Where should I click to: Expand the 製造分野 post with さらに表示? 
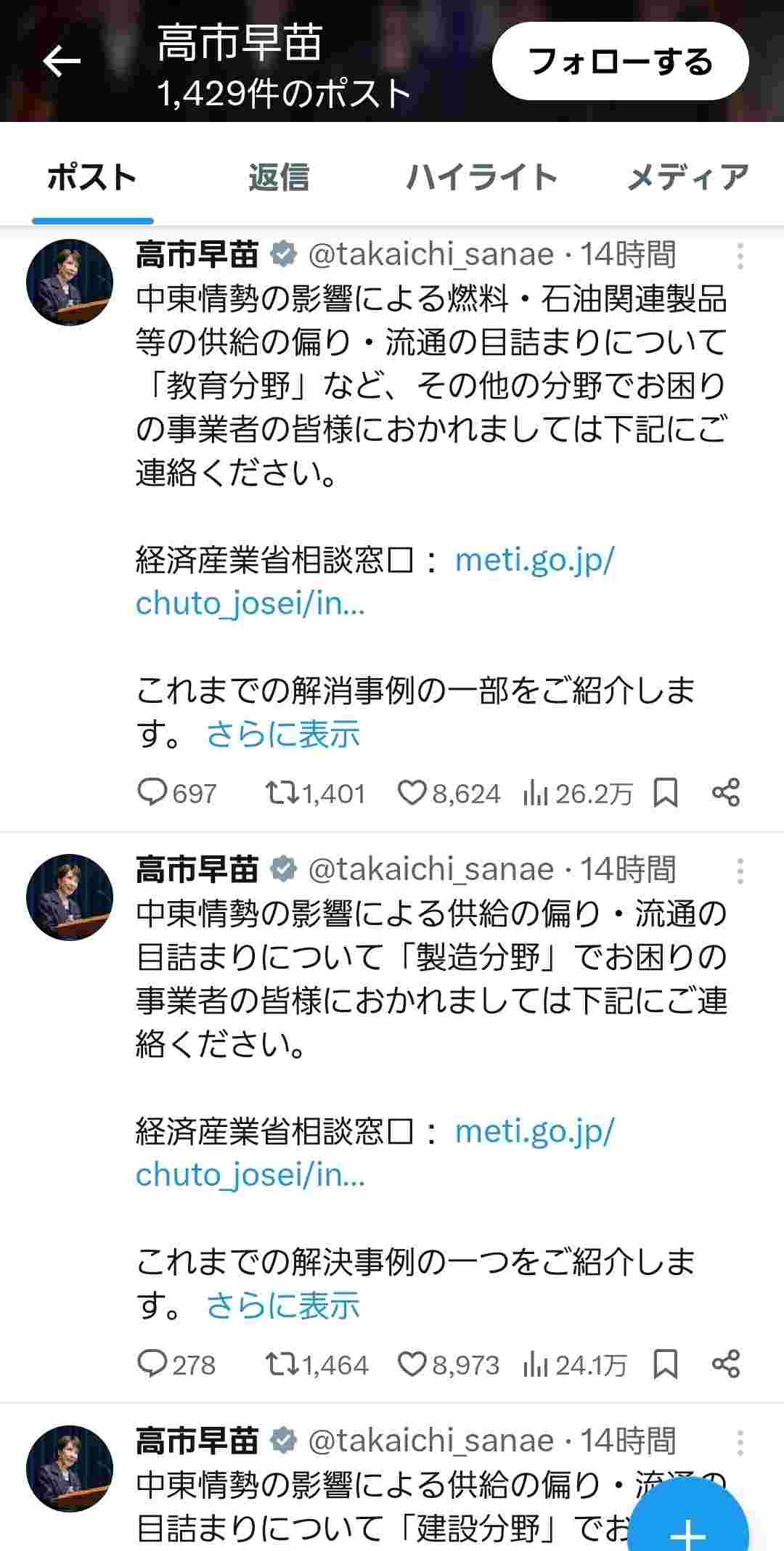[x=283, y=1306]
